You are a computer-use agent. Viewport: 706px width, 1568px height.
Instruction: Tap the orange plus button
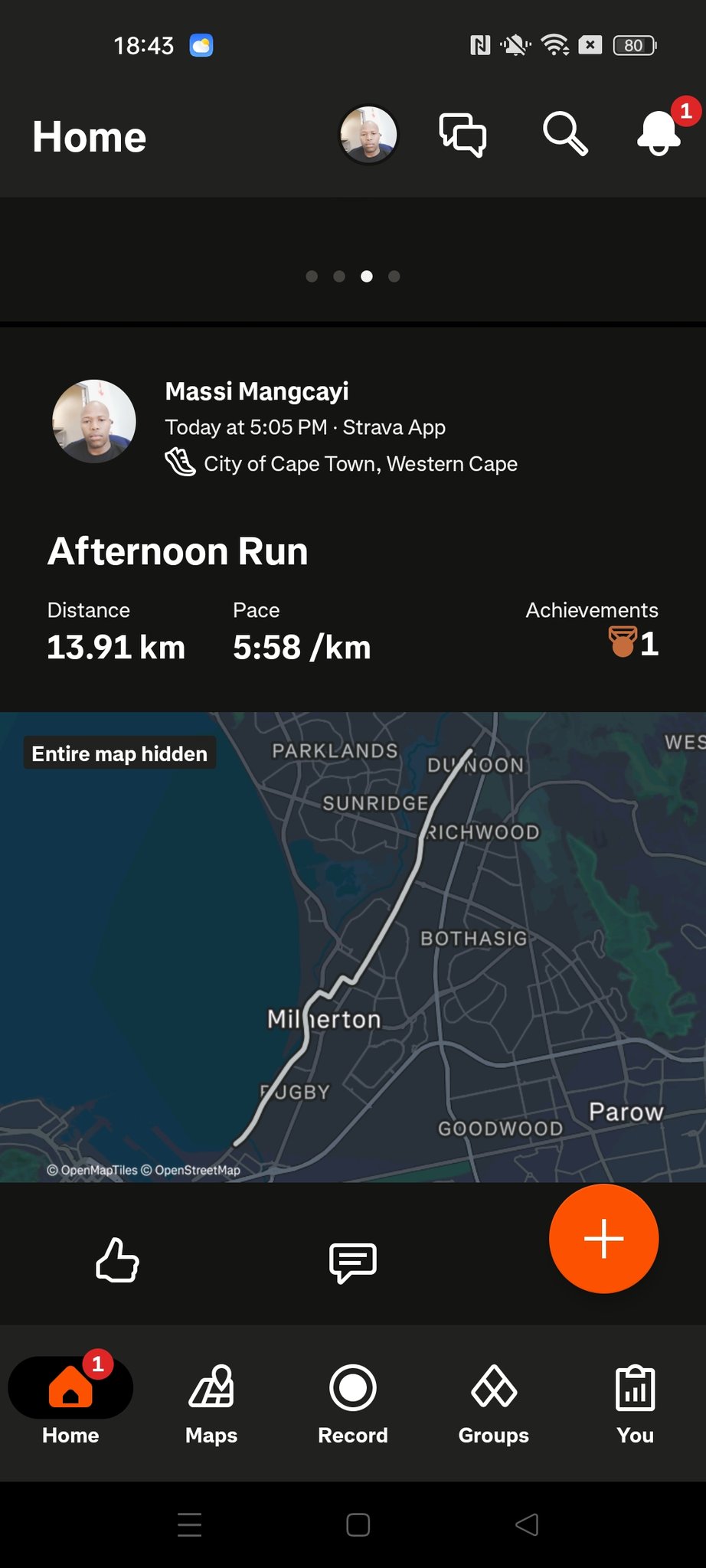click(603, 1239)
